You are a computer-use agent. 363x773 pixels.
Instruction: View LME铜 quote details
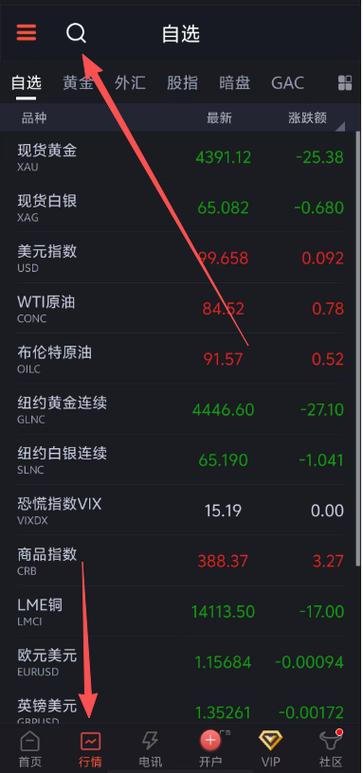coord(178,611)
